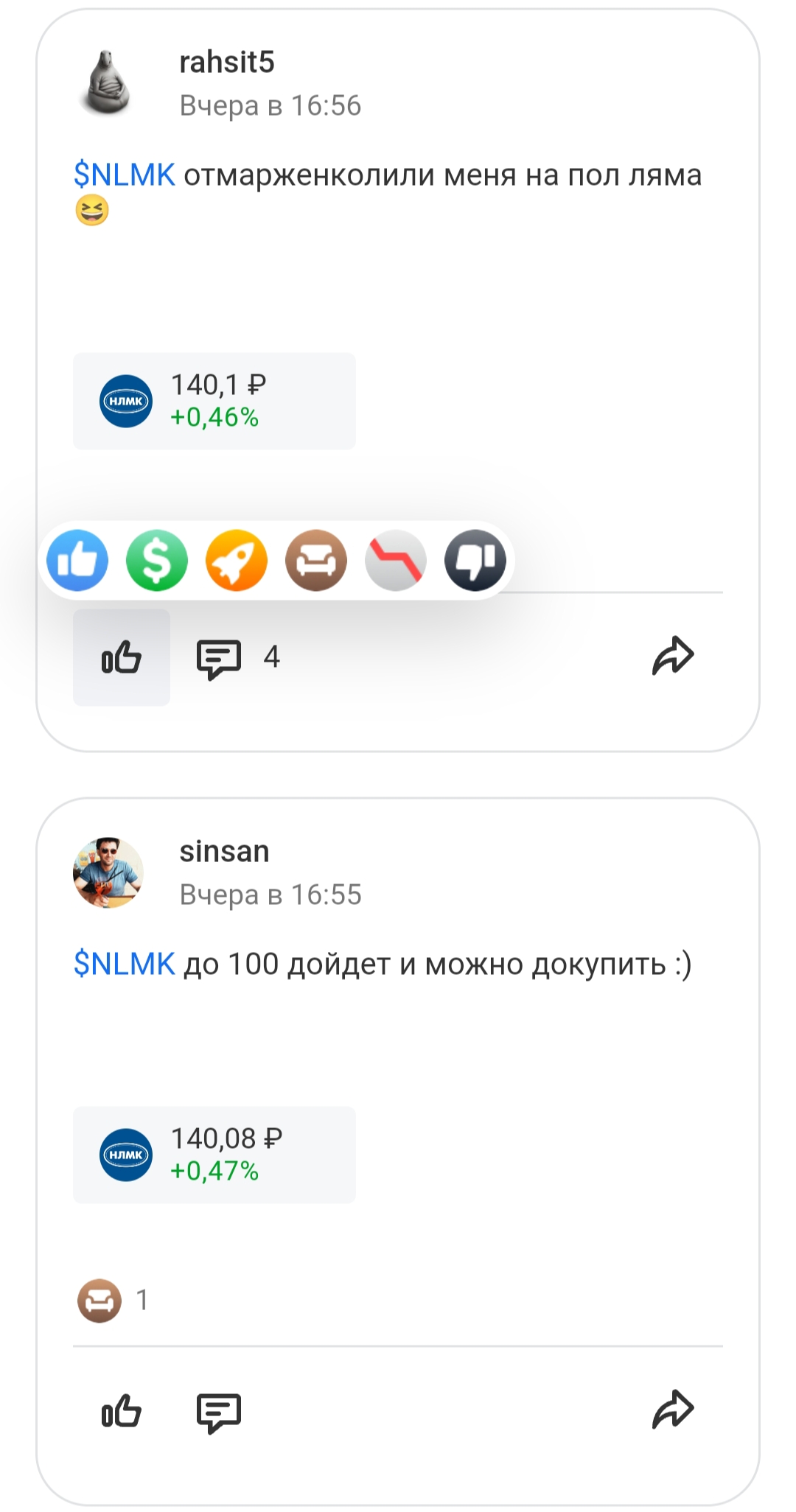Select the brown sofa reaction in popup
796x1512 pixels.
[x=316, y=561]
